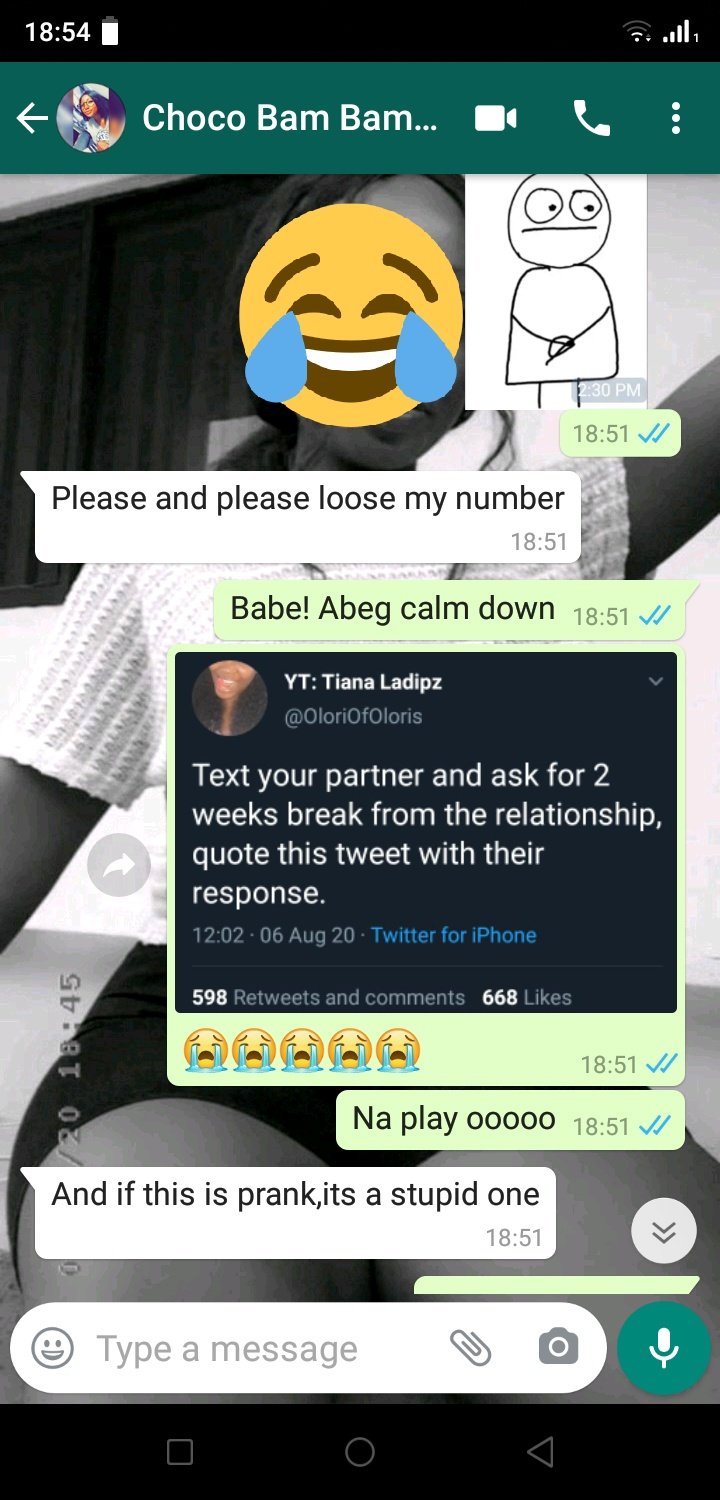Open the stick figure image sent at 18:51

pos(556,291)
